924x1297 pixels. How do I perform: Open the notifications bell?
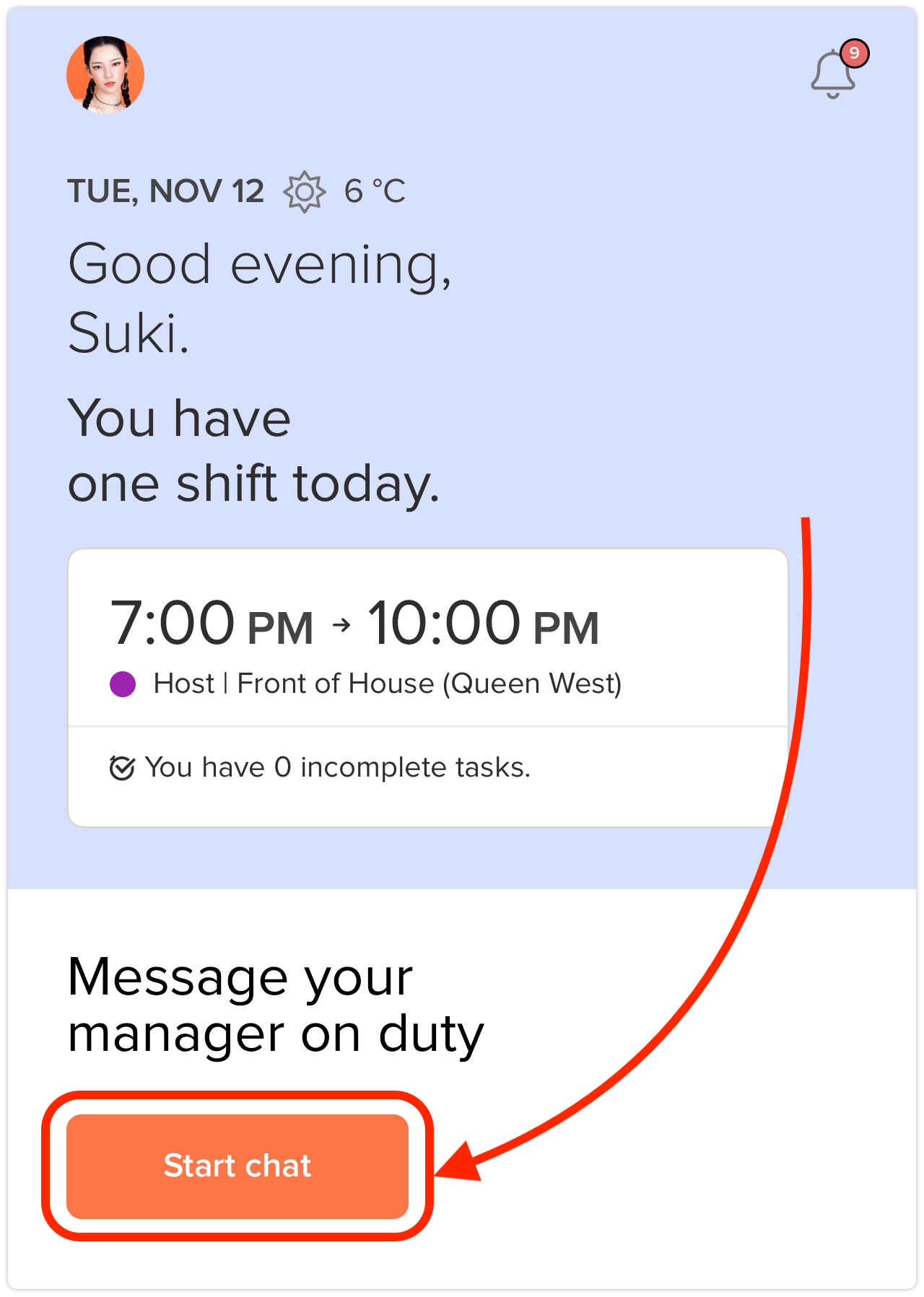(x=834, y=74)
